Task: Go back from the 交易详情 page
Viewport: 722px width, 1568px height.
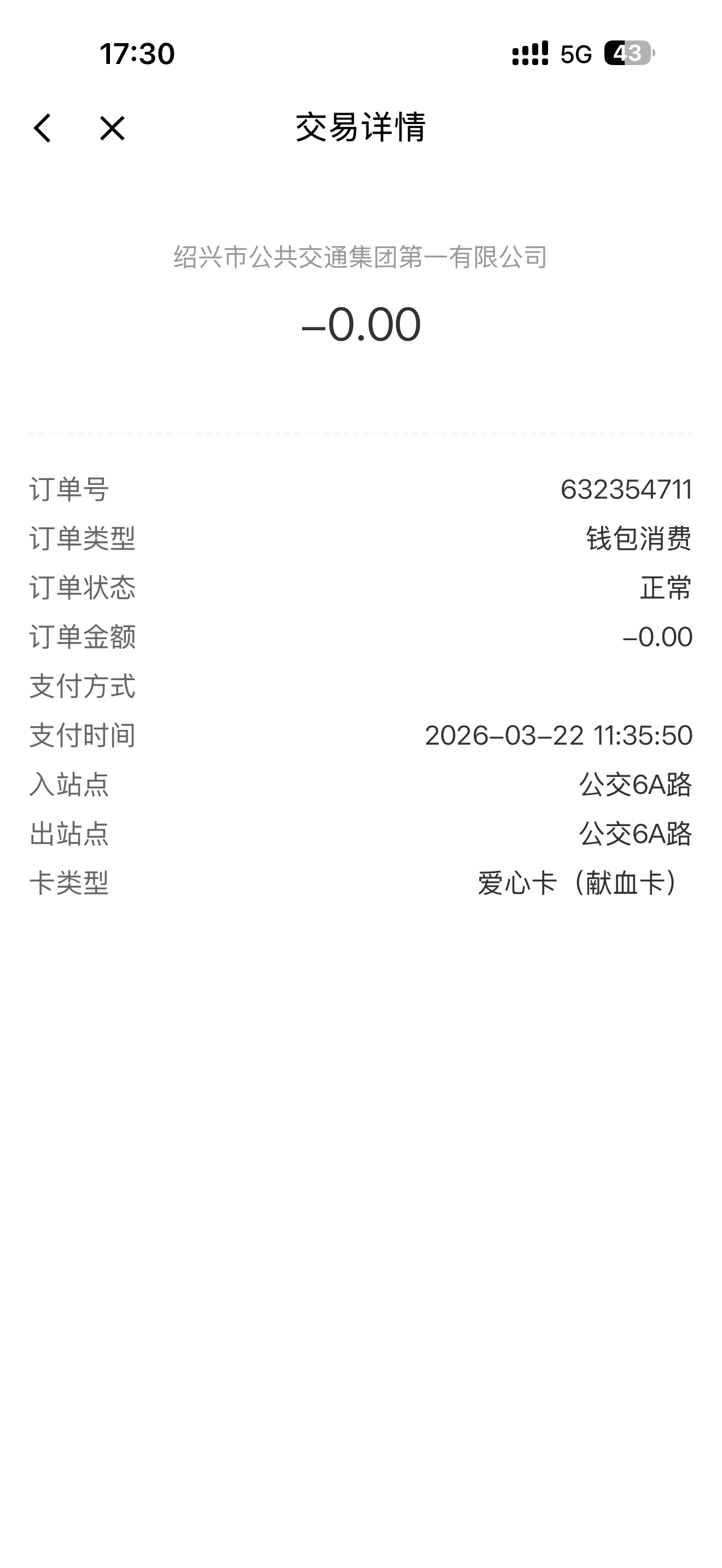Action: [43, 128]
